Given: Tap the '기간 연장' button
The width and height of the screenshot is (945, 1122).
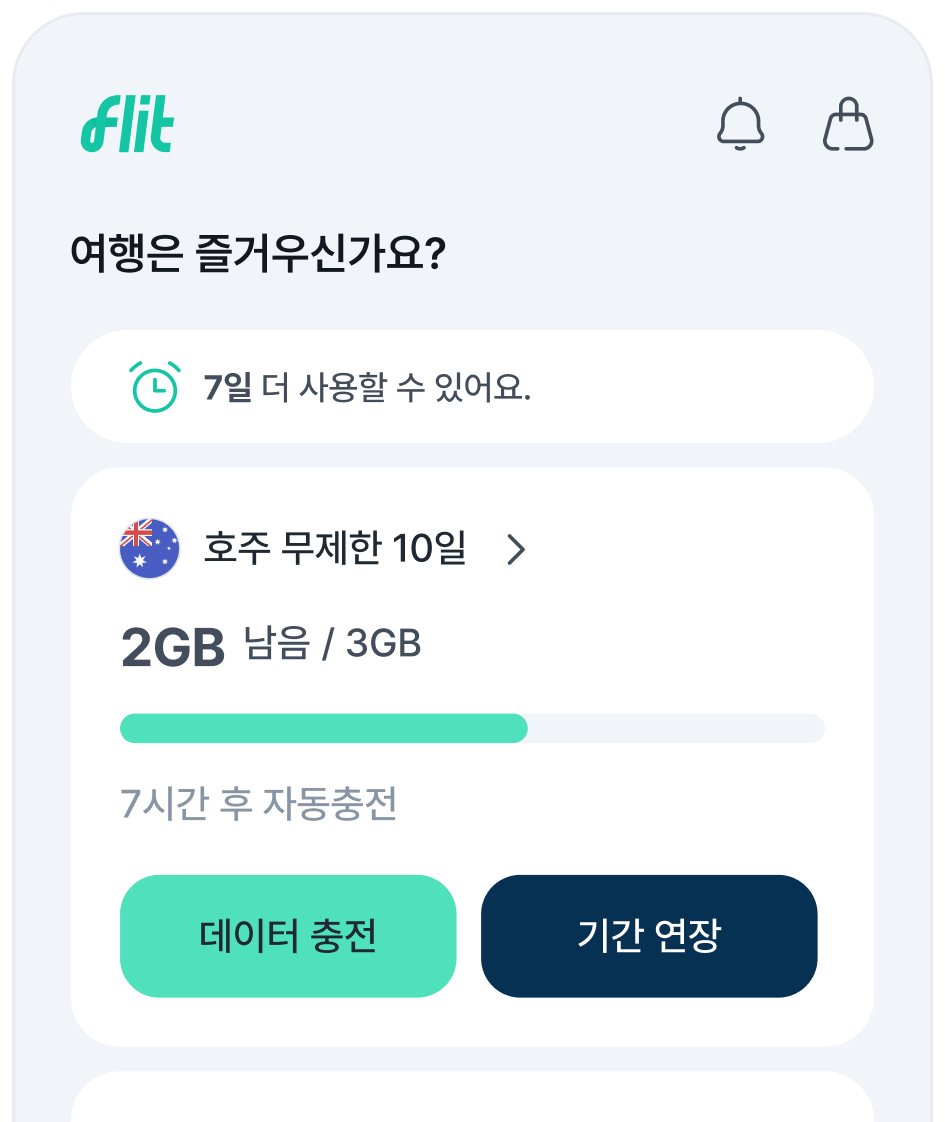Looking at the screenshot, I should click(649, 935).
